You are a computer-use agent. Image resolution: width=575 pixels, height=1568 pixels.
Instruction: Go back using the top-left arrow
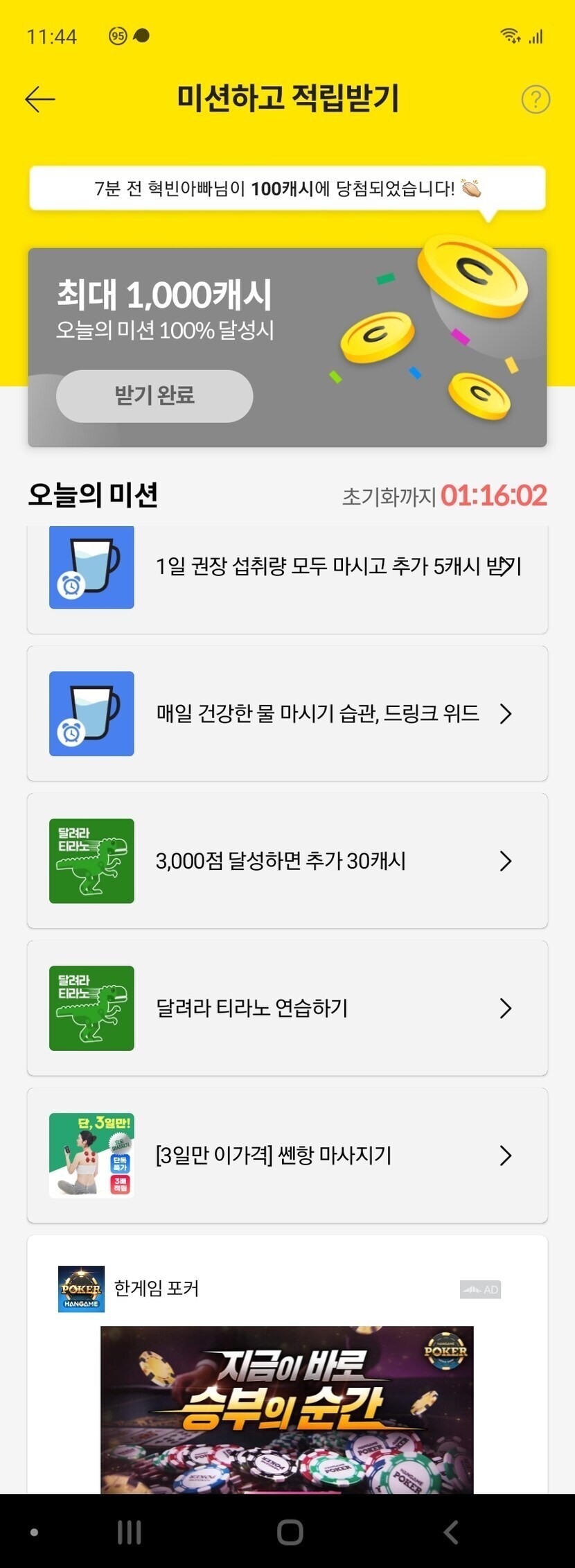click(39, 100)
